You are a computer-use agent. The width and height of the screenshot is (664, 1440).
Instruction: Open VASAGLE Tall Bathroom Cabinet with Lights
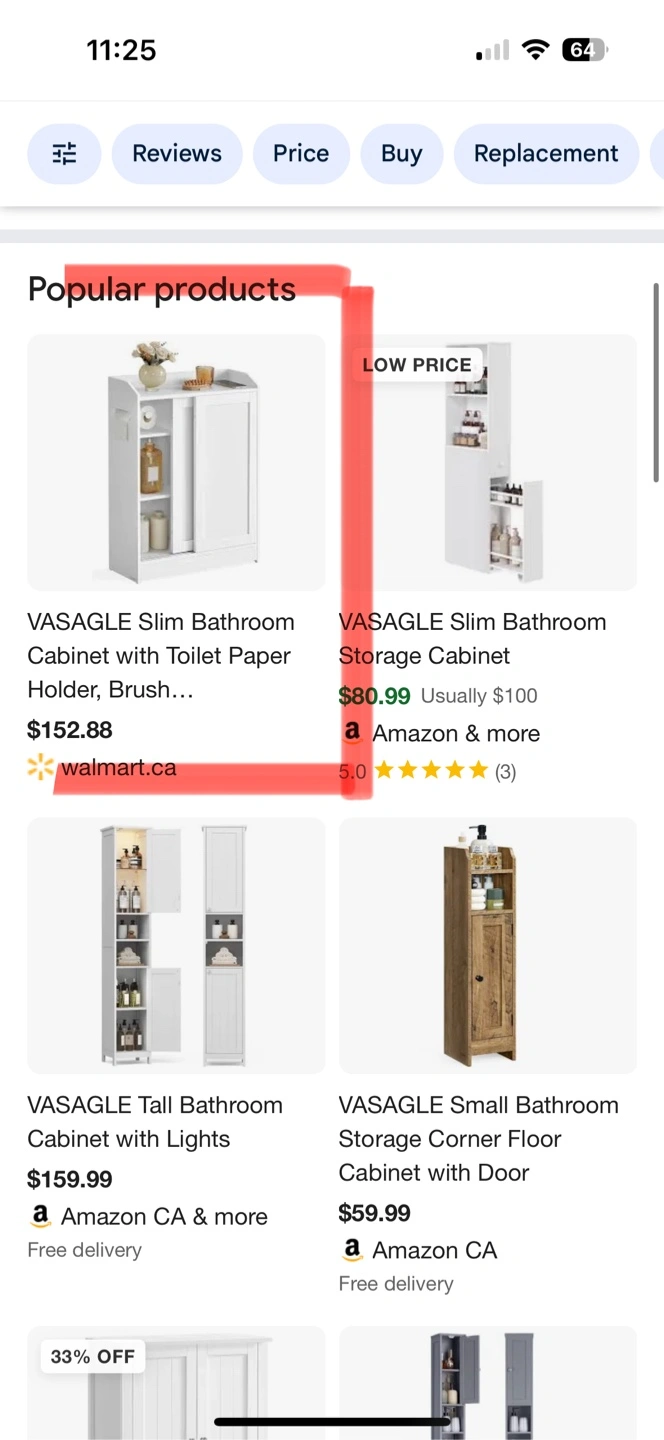[176, 945]
